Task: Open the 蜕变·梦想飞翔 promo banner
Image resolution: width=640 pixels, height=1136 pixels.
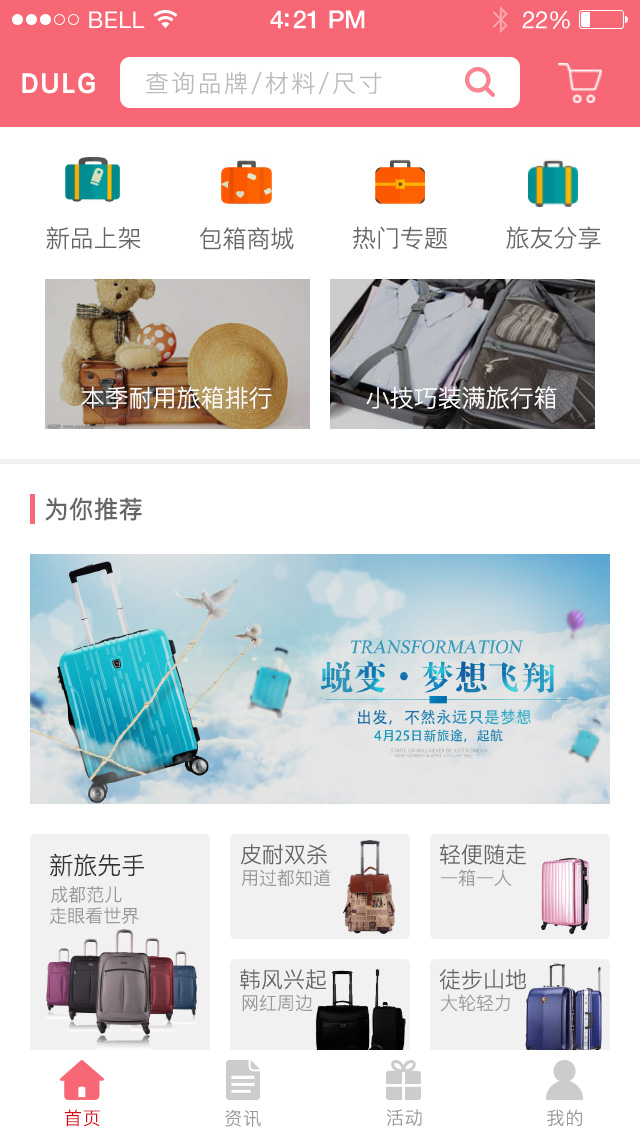Action: point(320,678)
